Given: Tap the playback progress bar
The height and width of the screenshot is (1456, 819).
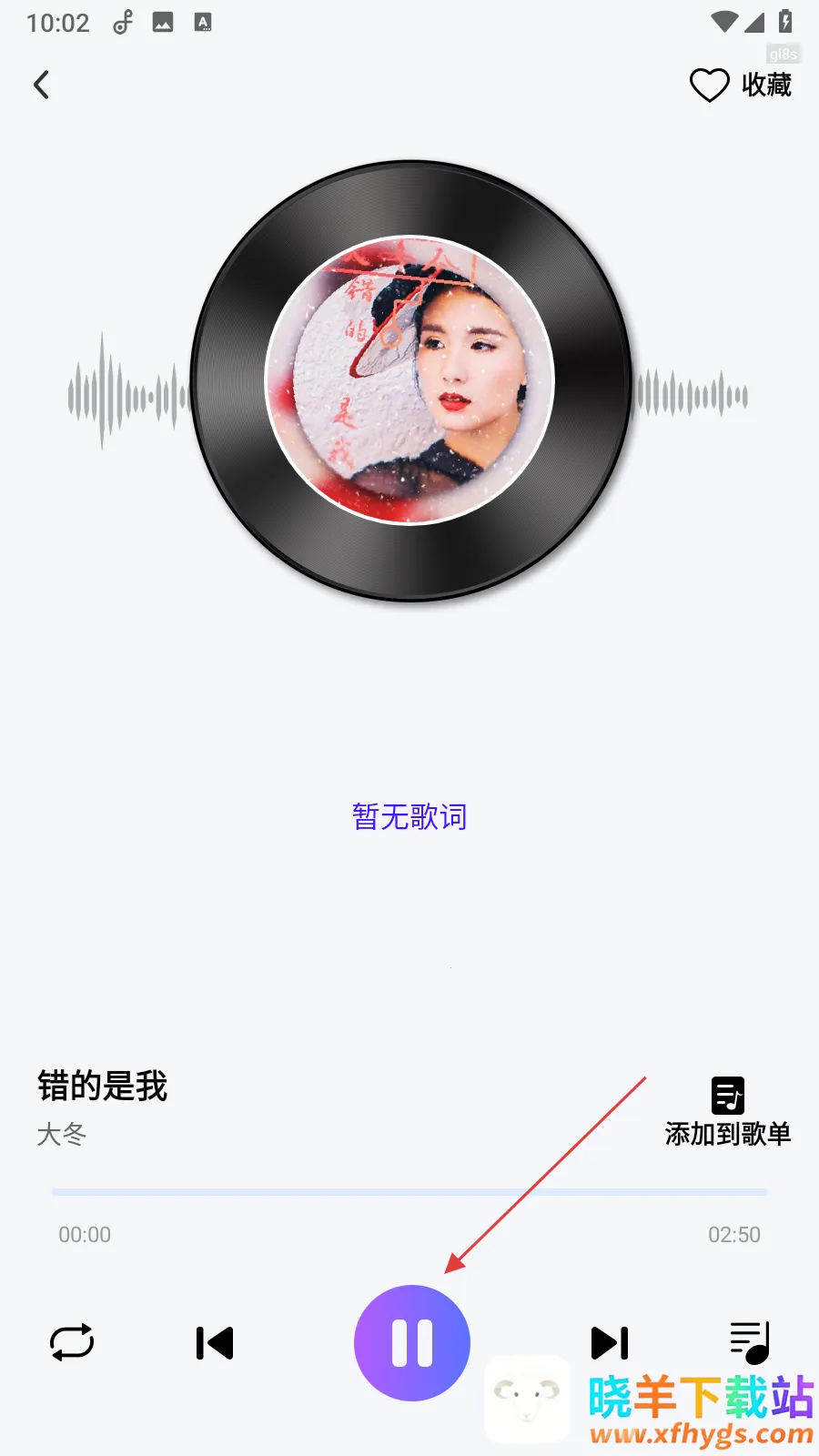Looking at the screenshot, I should point(409,1191).
